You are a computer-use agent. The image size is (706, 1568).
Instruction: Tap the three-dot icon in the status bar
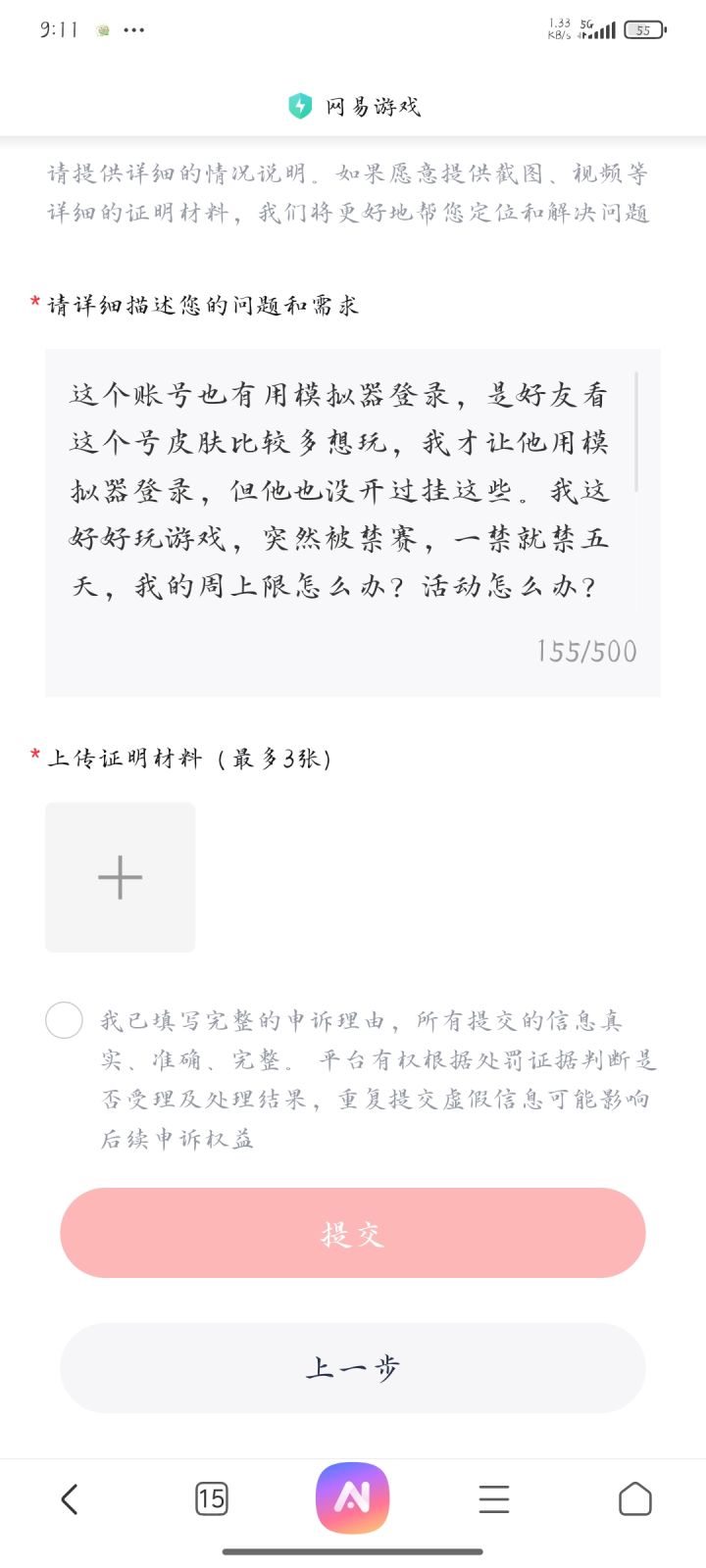pyautogui.click(x=133, y=29)
